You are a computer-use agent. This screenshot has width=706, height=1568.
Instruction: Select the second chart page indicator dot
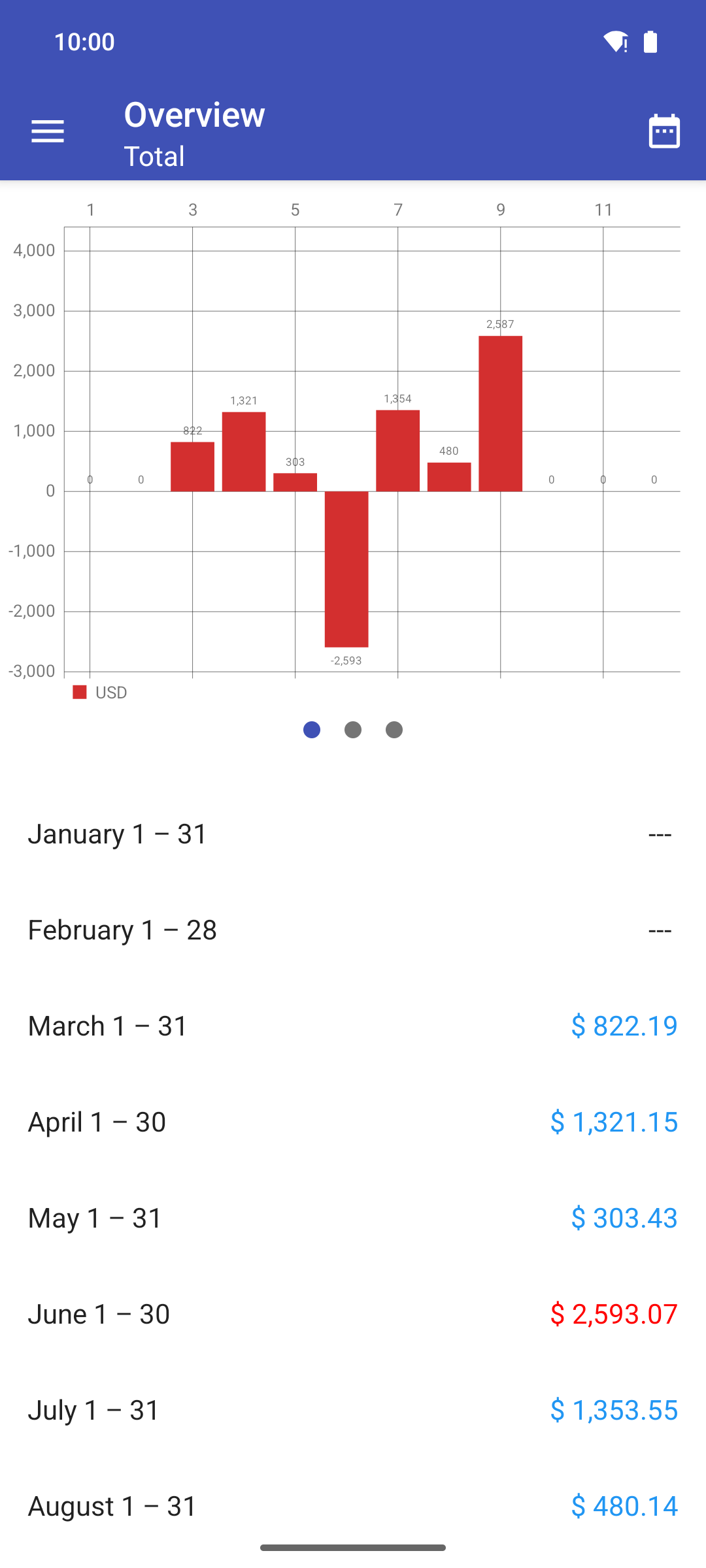[x=353, y=730]
